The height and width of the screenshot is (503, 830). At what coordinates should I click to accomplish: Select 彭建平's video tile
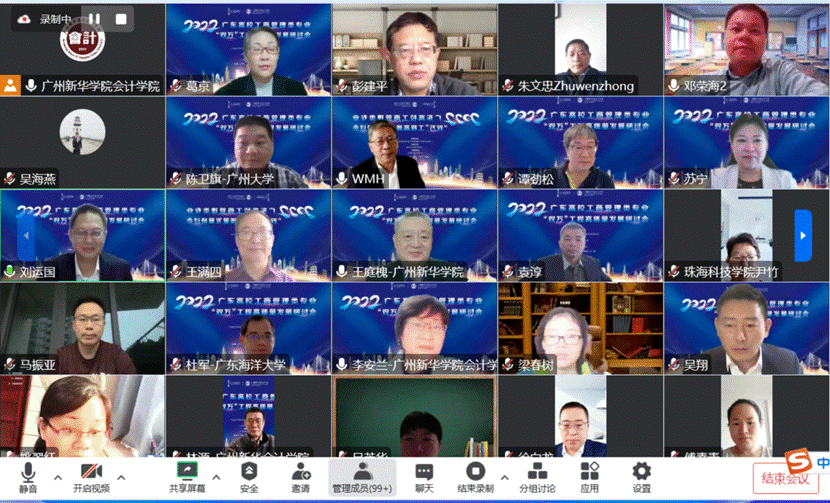click(414, 48)
